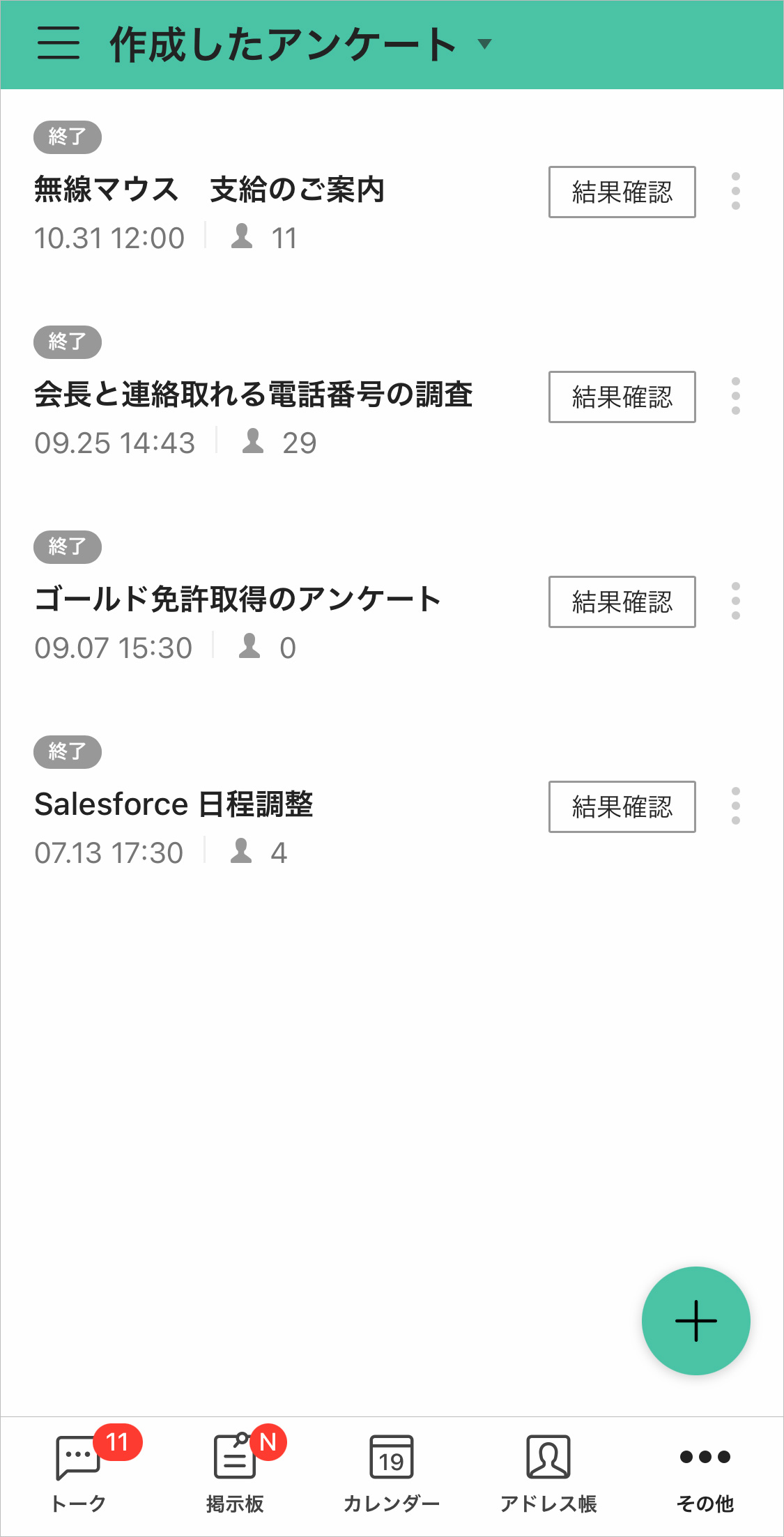Check results for 会長と連絡取れる電話番号の調査
The image size is (784, 1537).
[x=622, y=397]
